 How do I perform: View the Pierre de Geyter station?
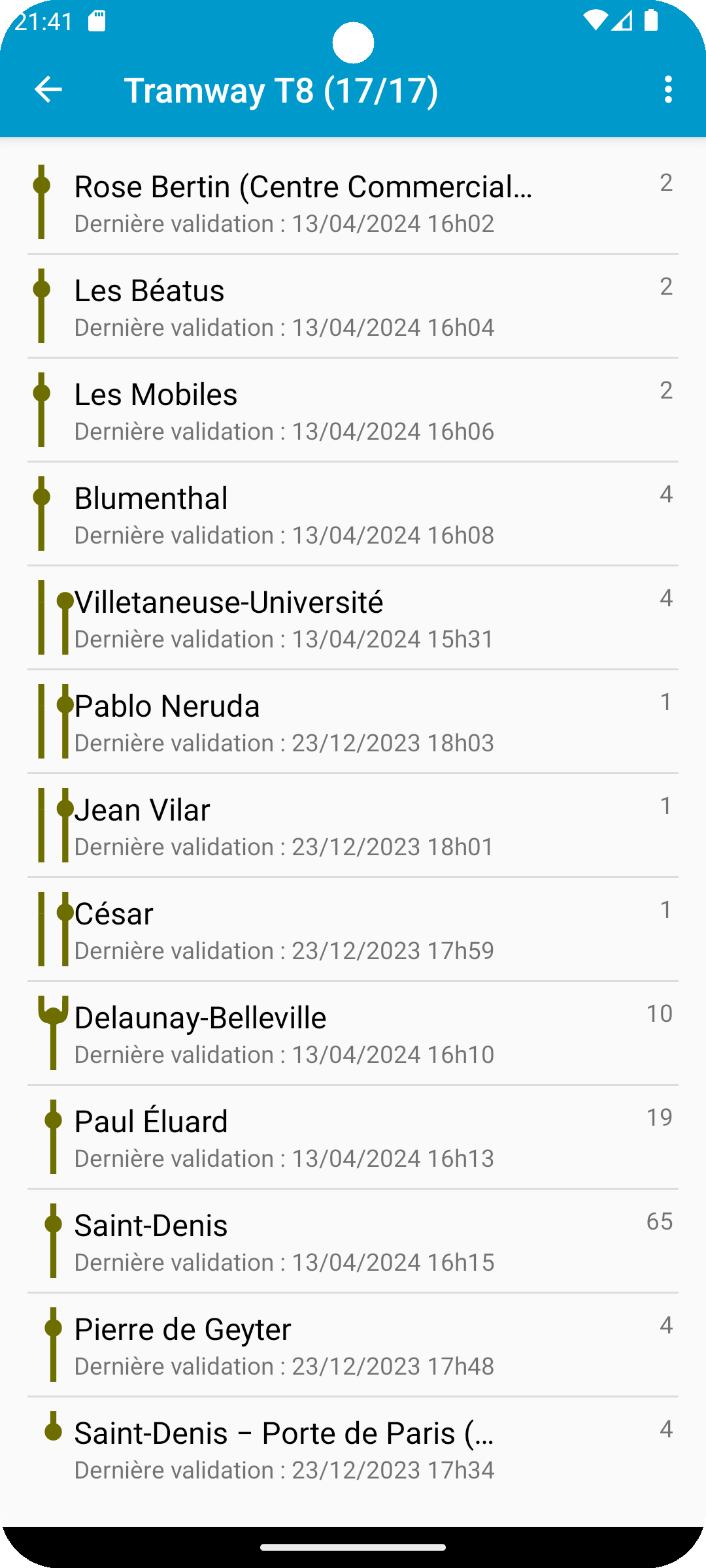pos(353,1345)
